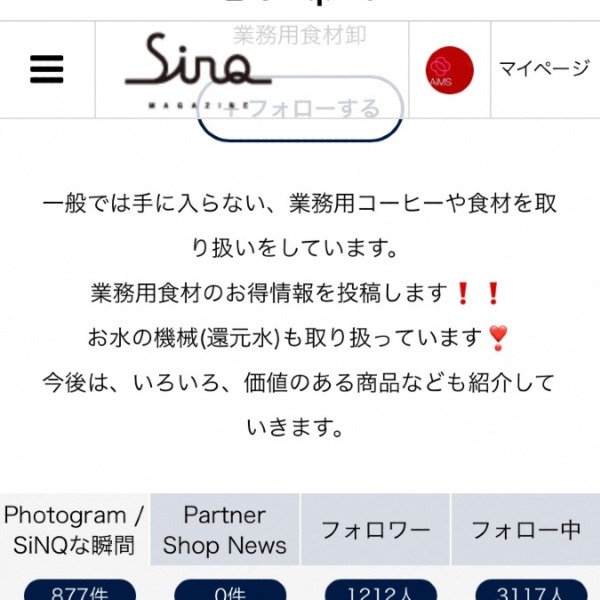Open マイページ
This screenshot has width=600, height=600.
[x=544, y=69]
